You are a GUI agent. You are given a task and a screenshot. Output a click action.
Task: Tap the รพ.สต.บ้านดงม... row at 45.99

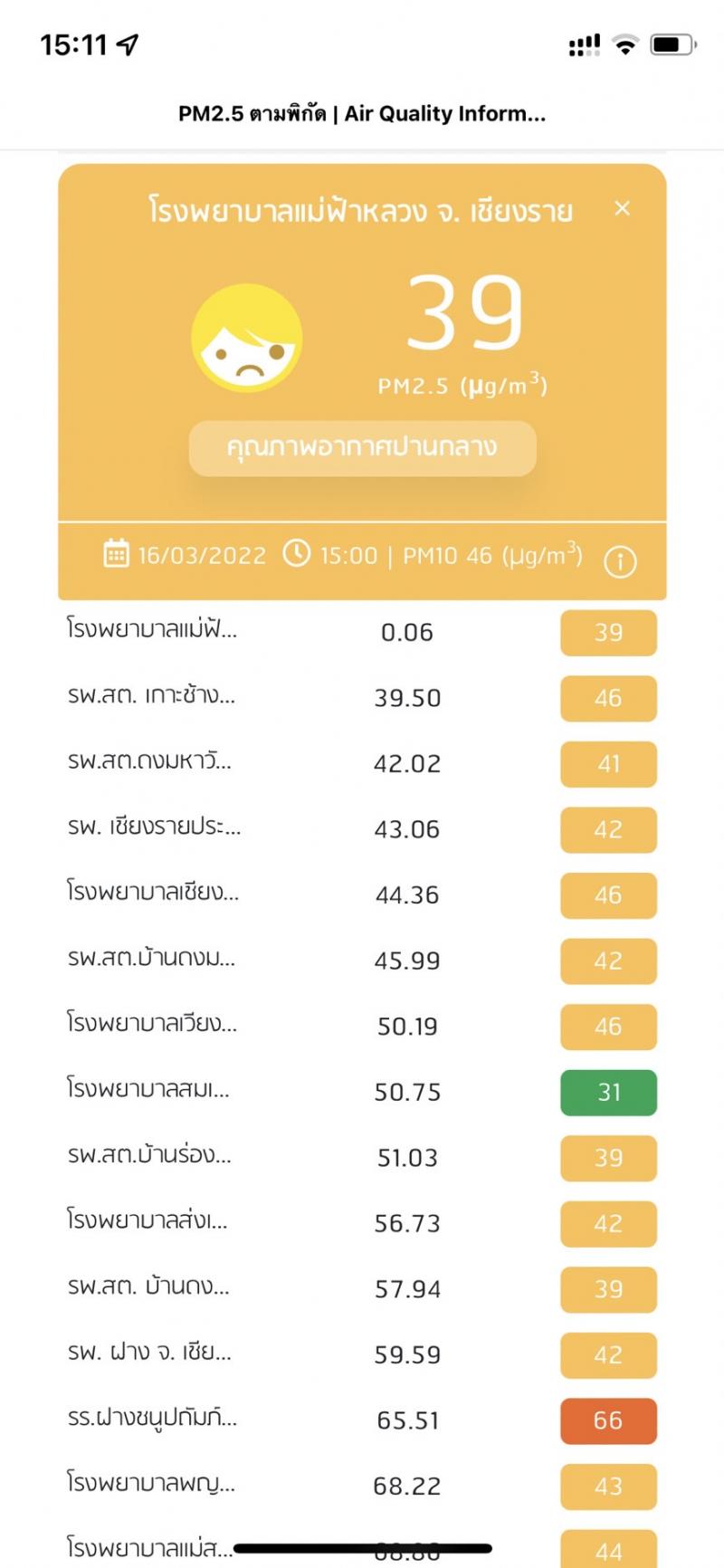coord(362,961)
